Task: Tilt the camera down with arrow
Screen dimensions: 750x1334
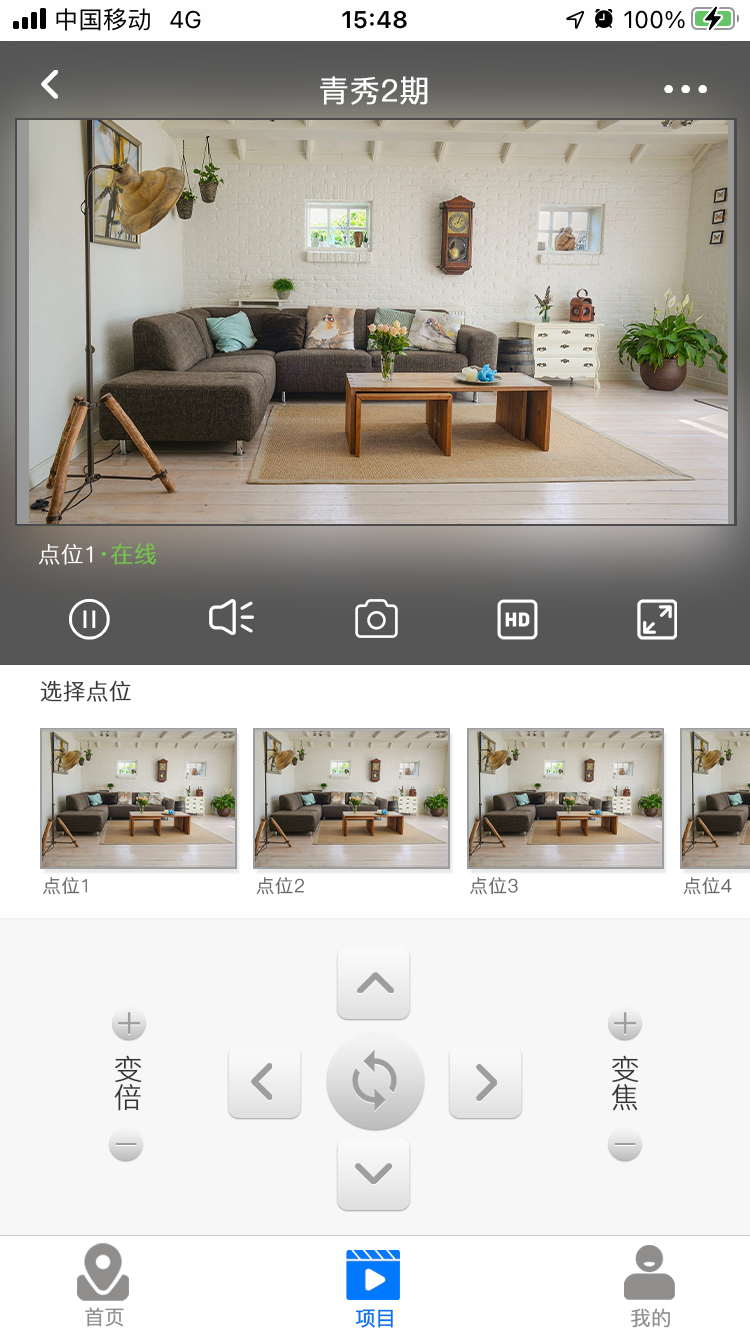Action: [374, 1173]
